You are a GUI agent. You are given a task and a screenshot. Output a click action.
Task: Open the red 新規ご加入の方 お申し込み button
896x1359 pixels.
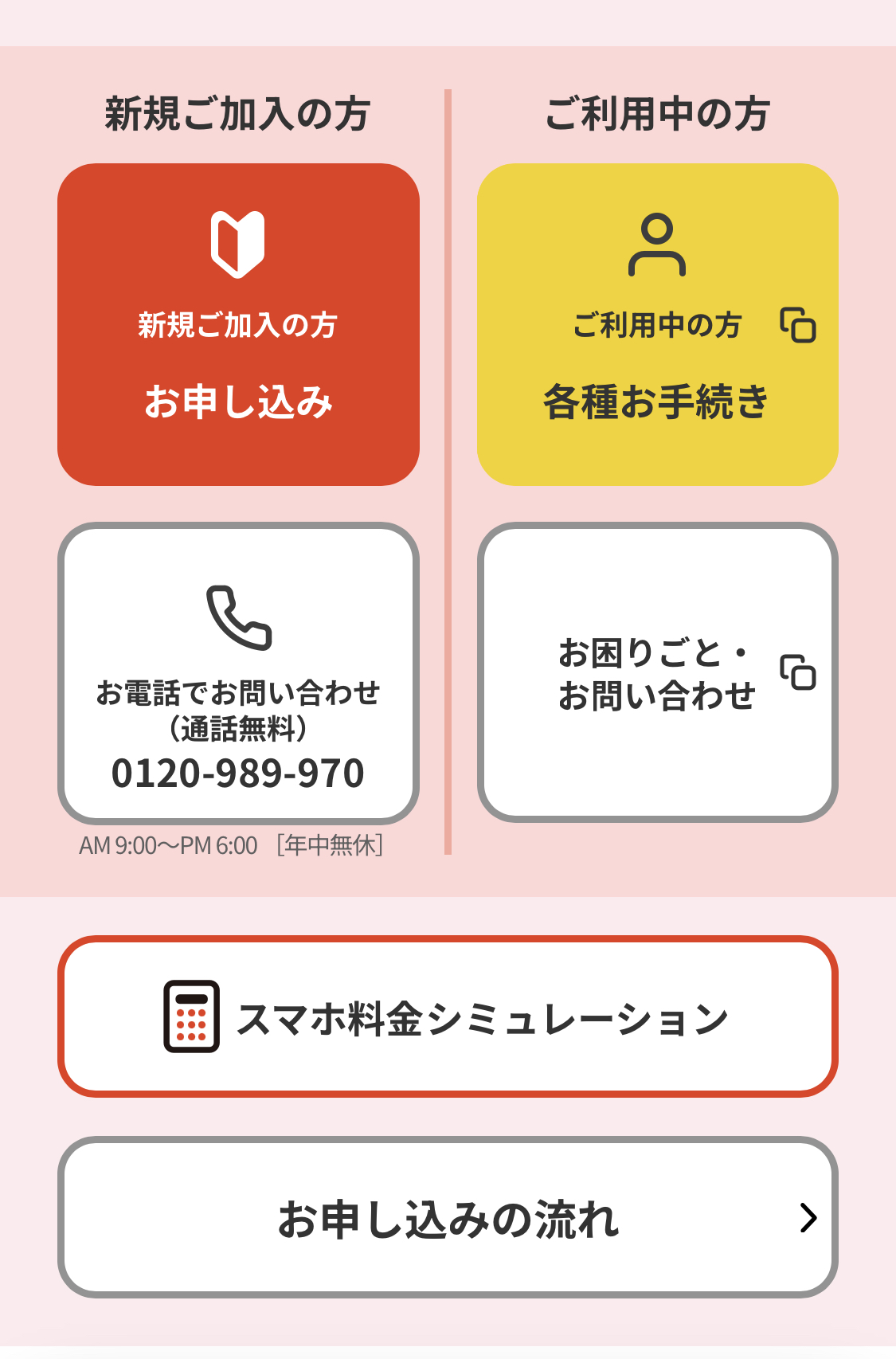238,325
